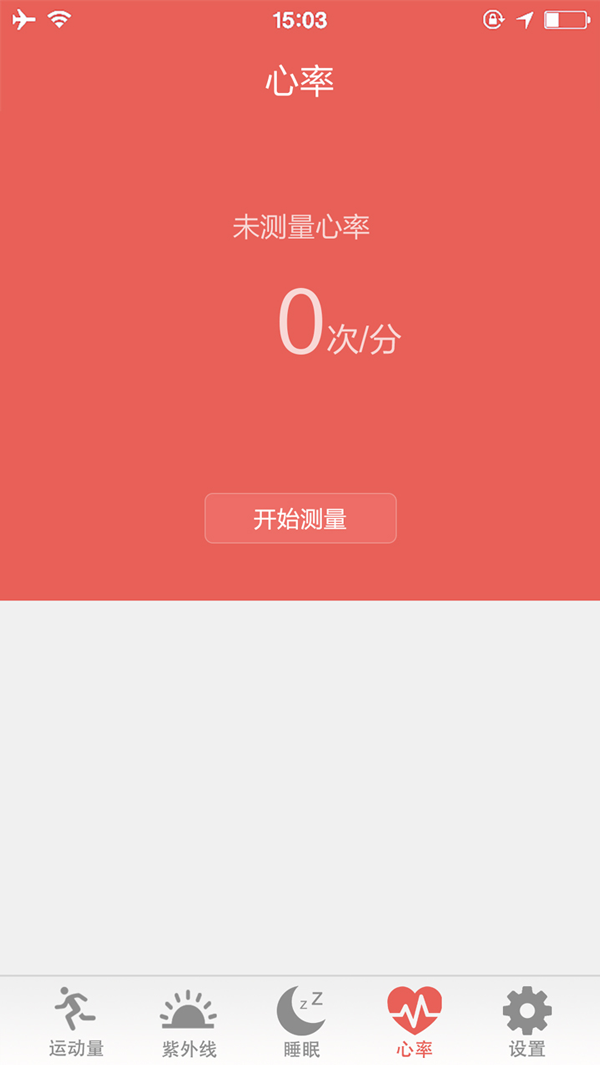
Task: Switch to the 运动量 tab
Action: click(76, 1022)
